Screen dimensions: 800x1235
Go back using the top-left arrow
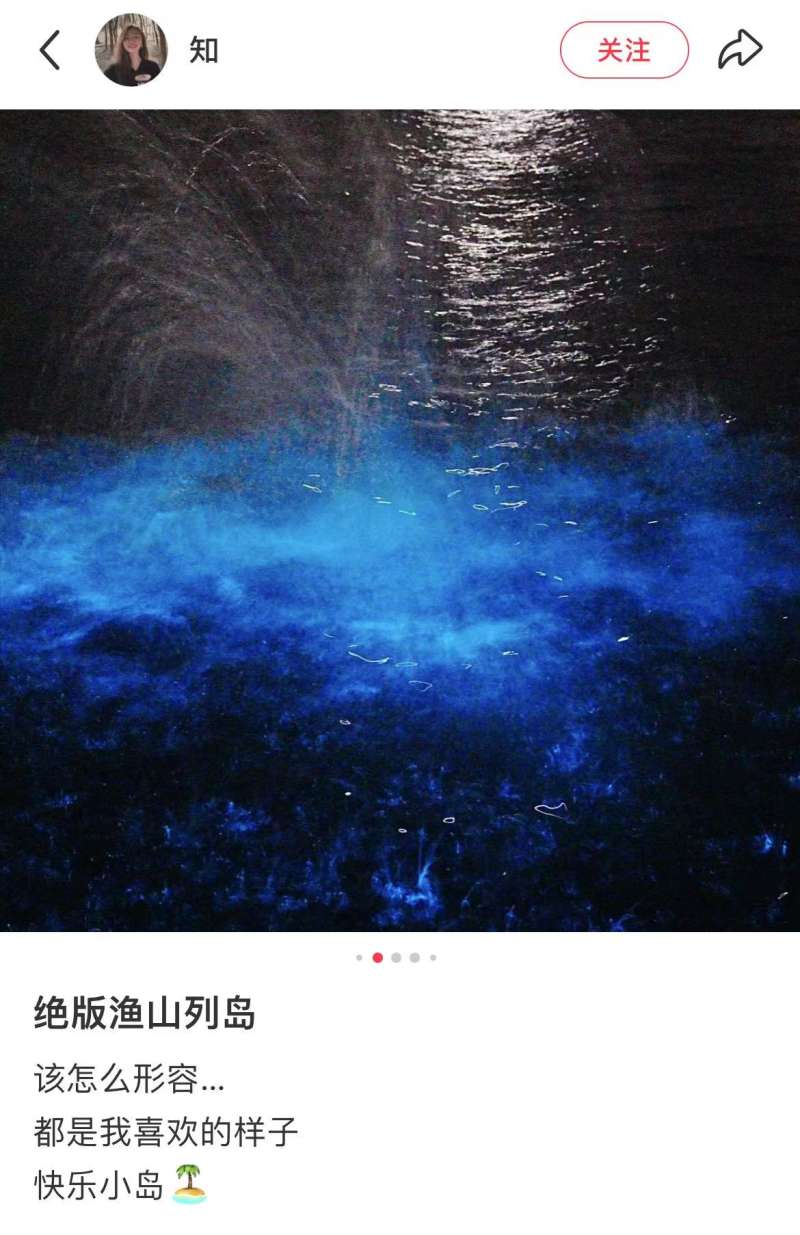point(50,50)
